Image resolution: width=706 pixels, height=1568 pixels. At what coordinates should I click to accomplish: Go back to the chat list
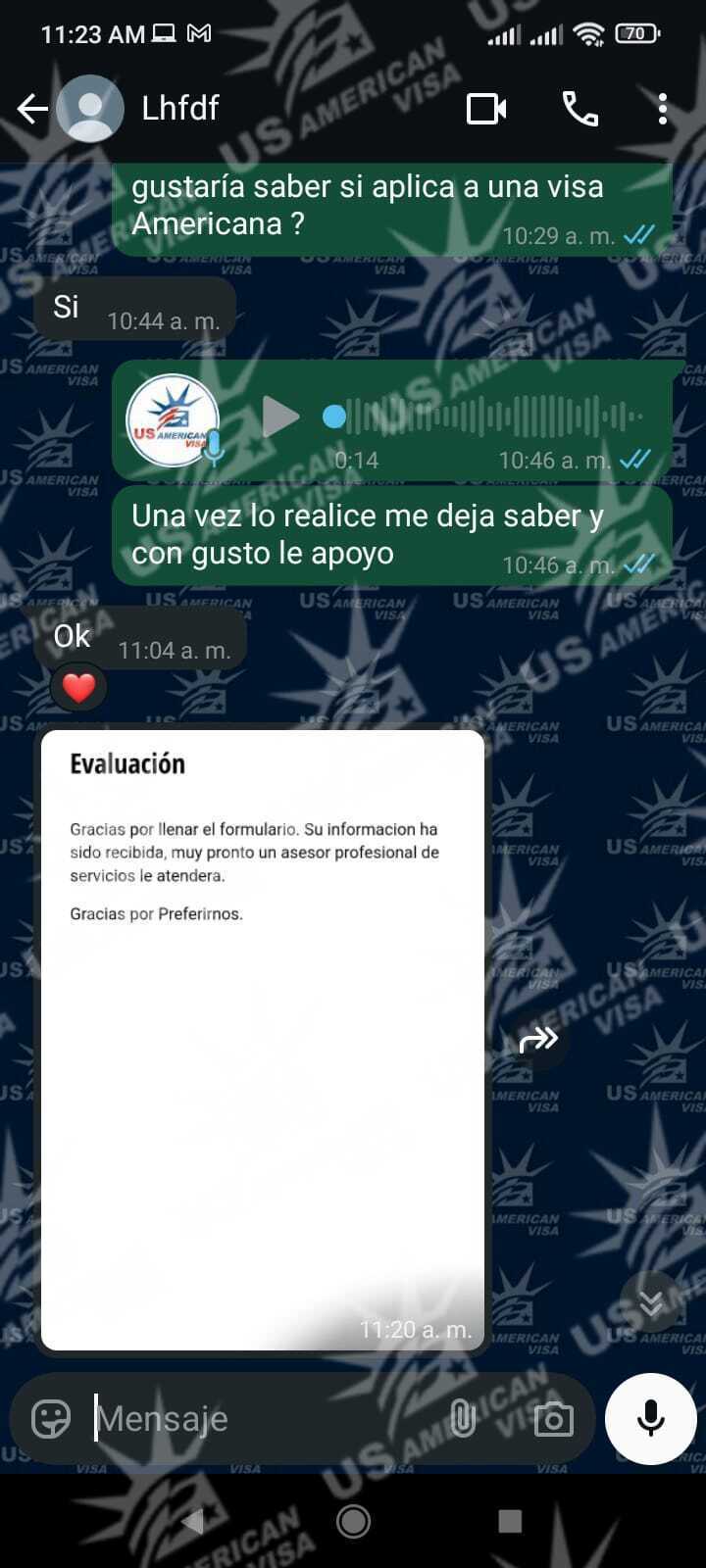point(31,109)
